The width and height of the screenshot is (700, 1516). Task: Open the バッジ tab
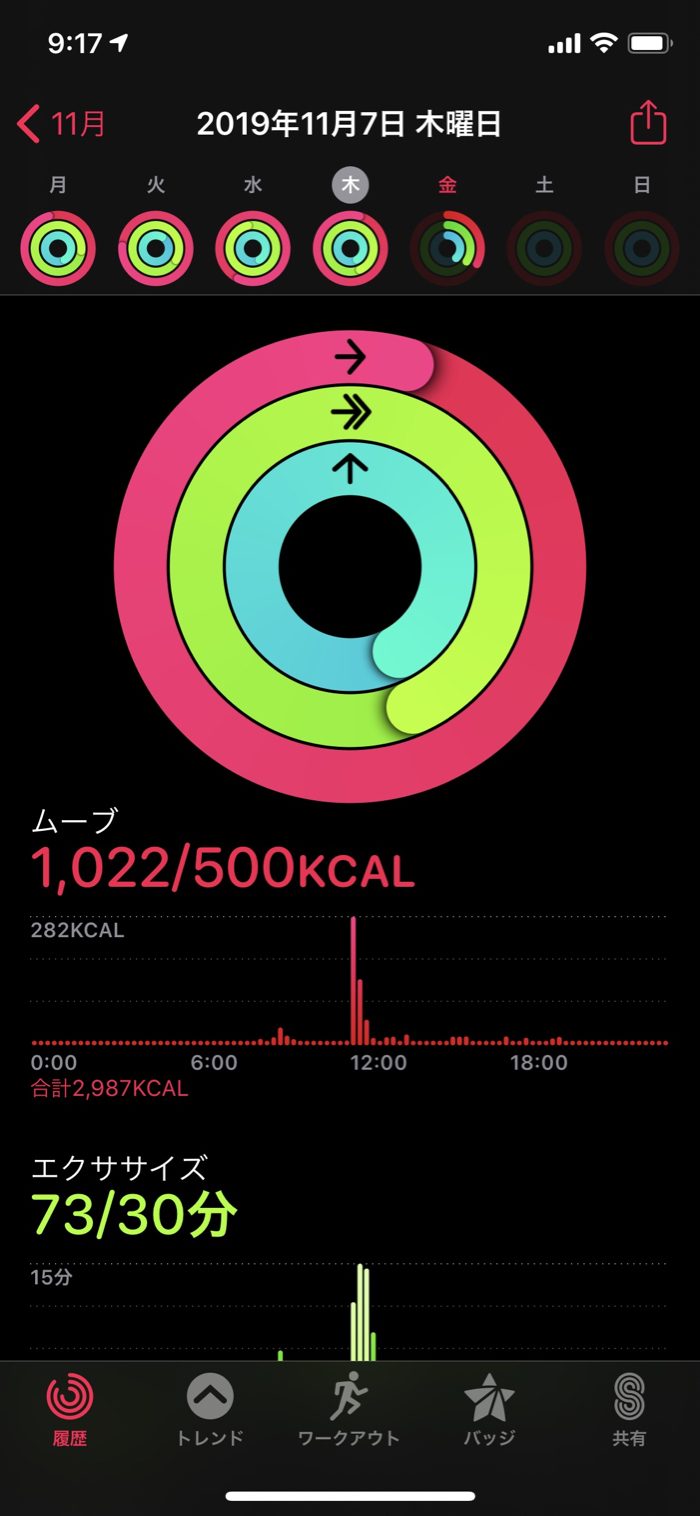pyautogui.click(x=489, y=1410)
